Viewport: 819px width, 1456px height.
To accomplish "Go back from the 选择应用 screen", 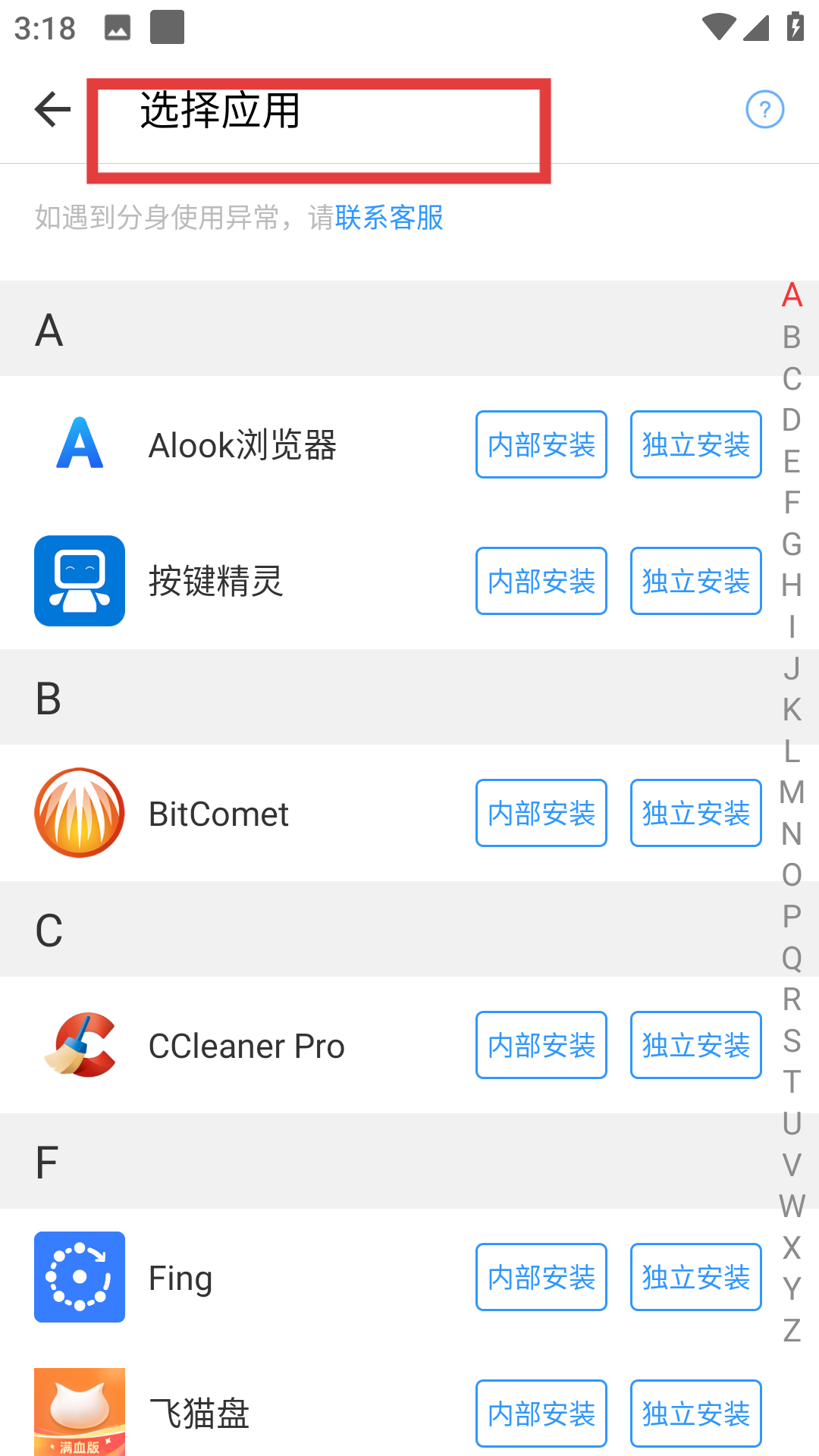I will click(x=52, y=109).
